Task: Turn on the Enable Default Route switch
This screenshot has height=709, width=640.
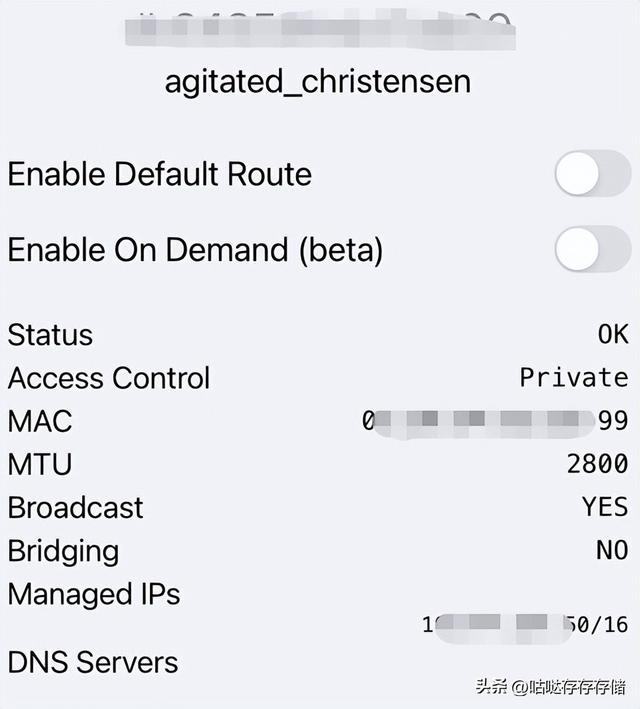Action: pyautogui.click(x=592, y=174)
